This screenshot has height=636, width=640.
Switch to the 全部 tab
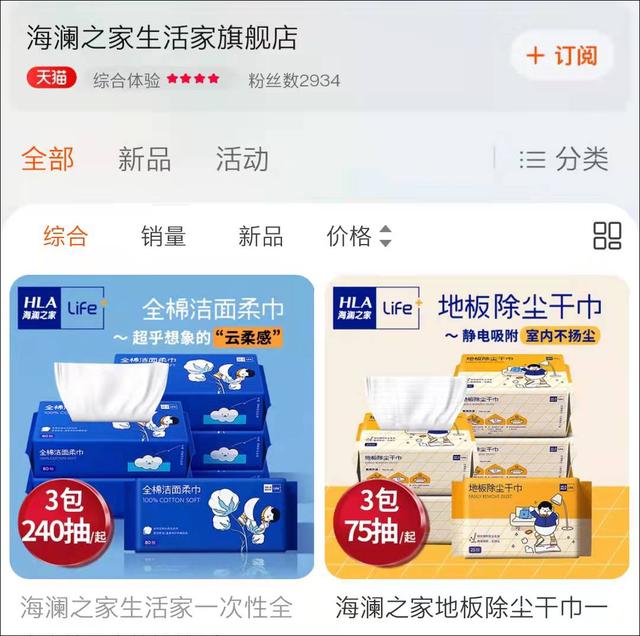[x=48, y=159]
